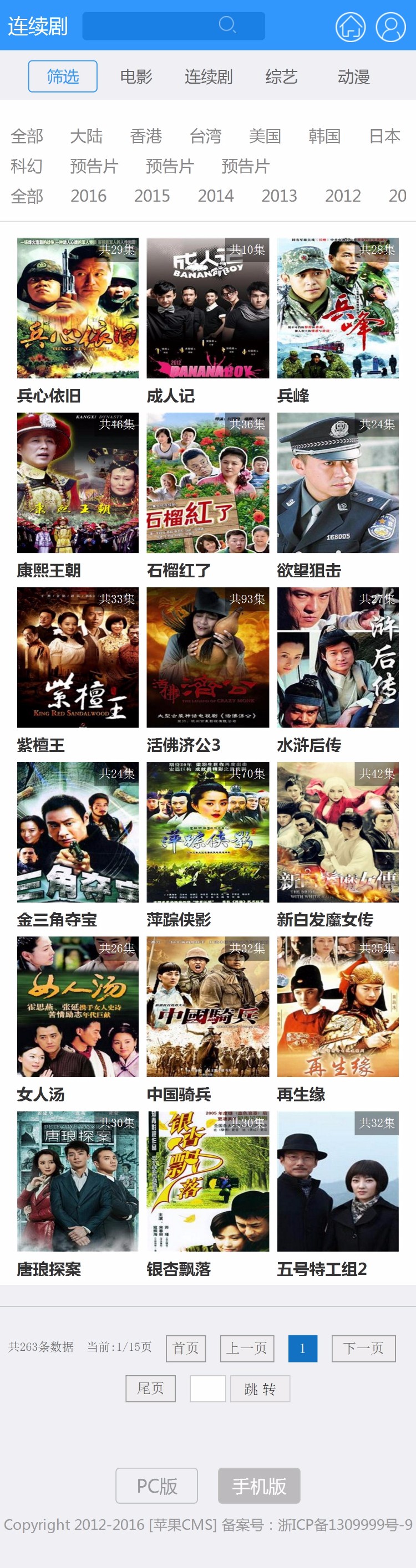Switch to the 动漫 tab

pos(354,76)
